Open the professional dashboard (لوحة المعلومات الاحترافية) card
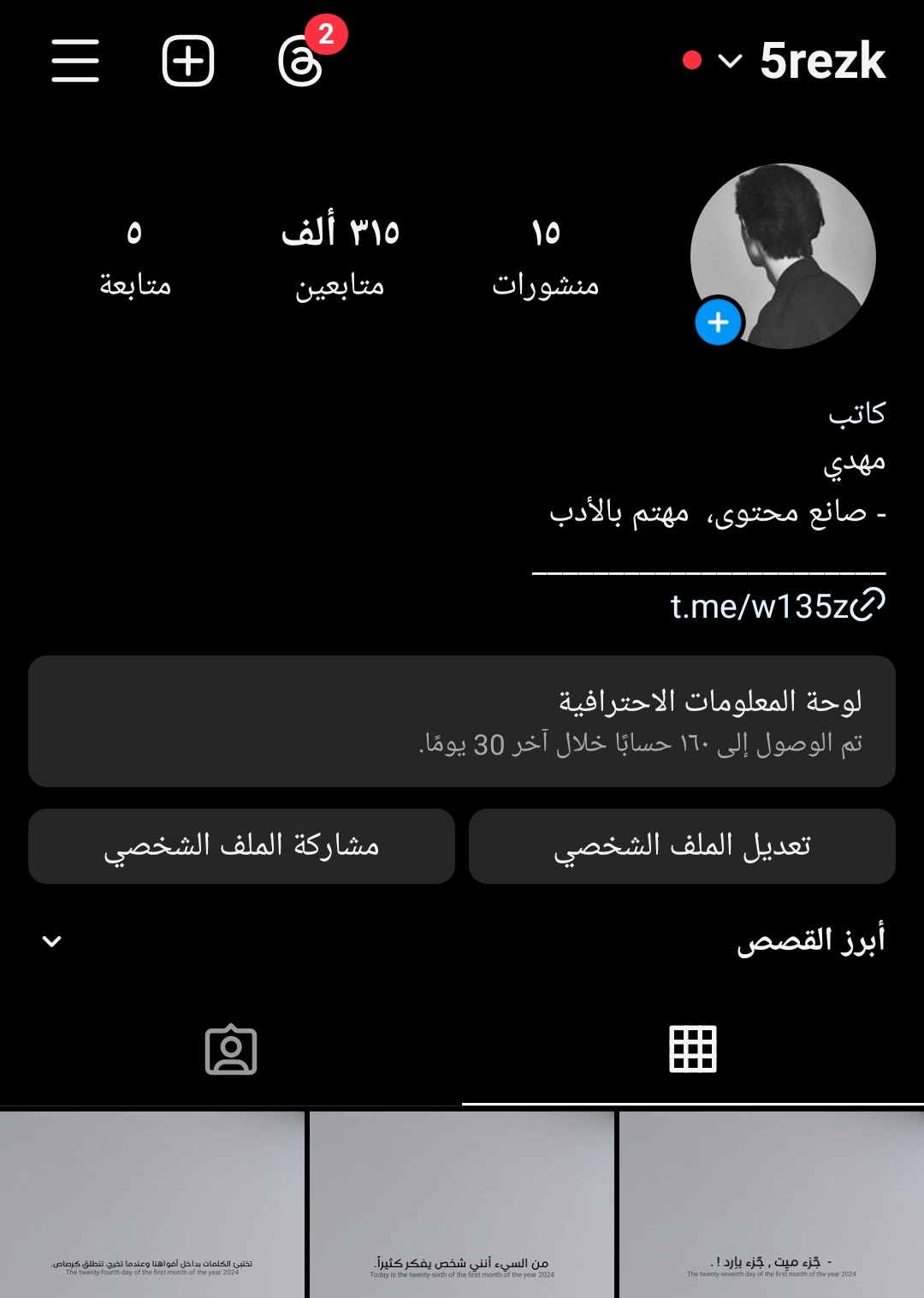This screenshot has height=1298, width=924. coord(462,721)
